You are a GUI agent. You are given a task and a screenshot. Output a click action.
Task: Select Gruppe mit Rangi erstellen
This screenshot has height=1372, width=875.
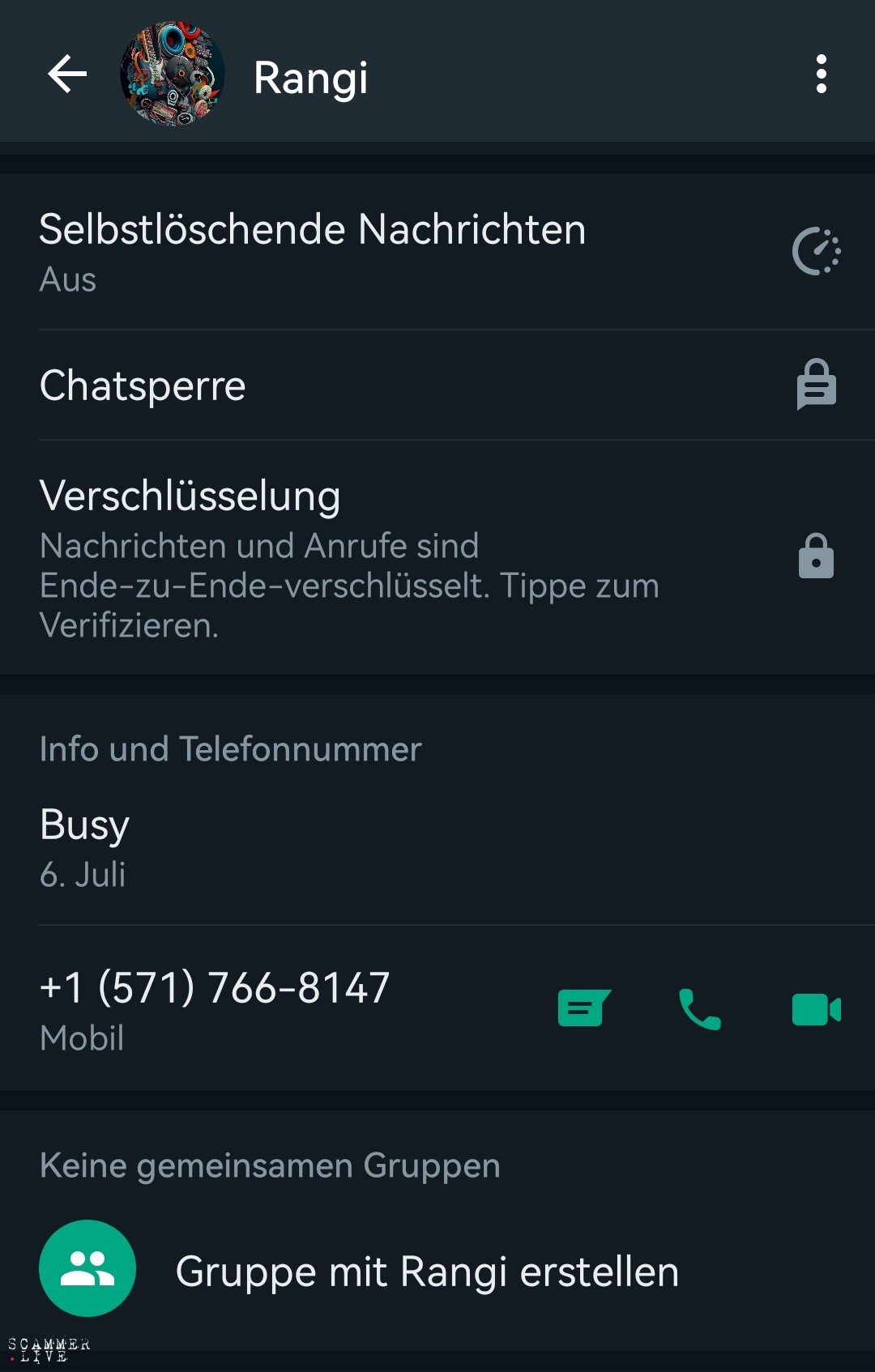pos(426,1270)
